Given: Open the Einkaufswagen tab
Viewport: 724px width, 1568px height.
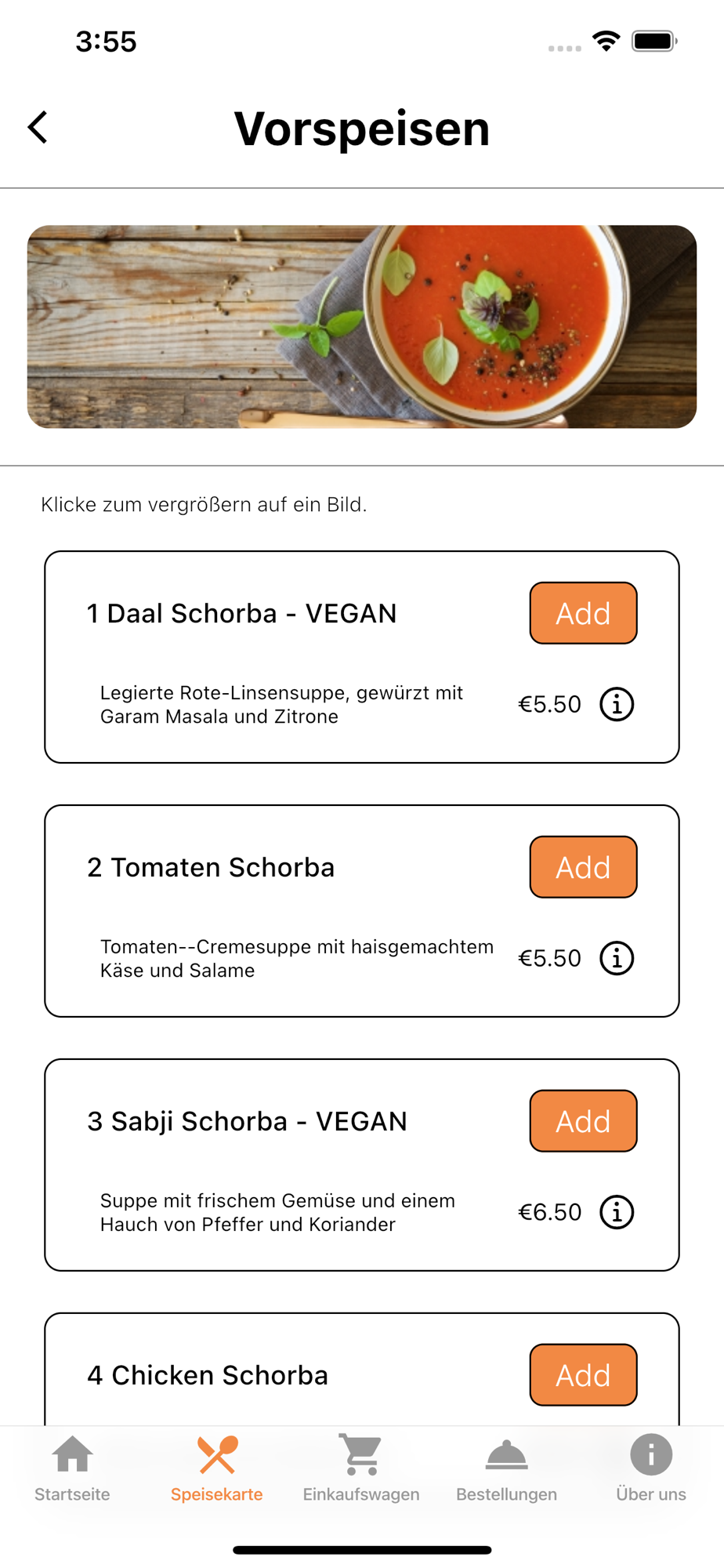Looking at the screenshot, I should [x=361, y=1468].
